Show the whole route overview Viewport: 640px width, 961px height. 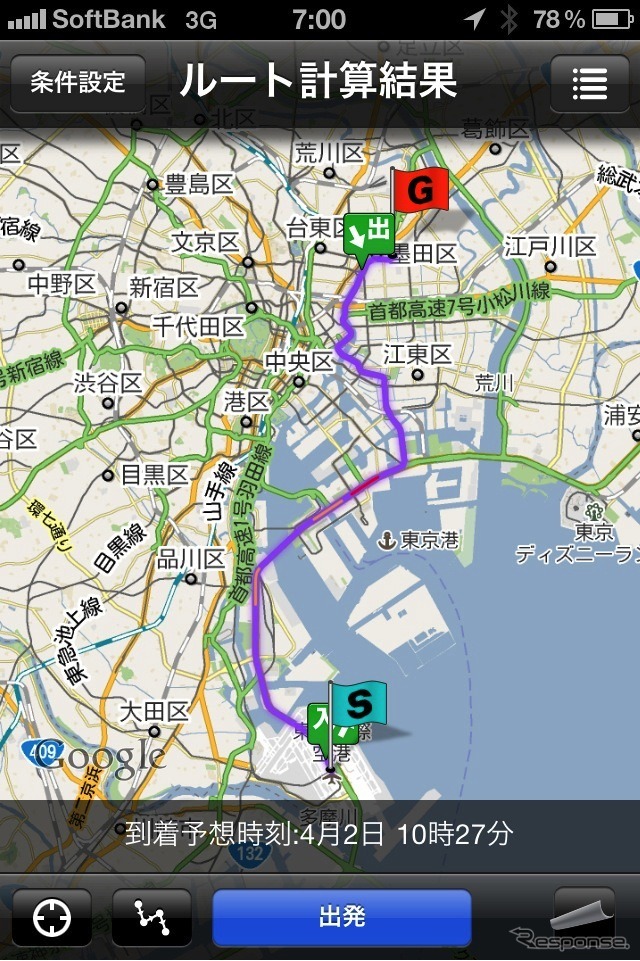point(152,918)
